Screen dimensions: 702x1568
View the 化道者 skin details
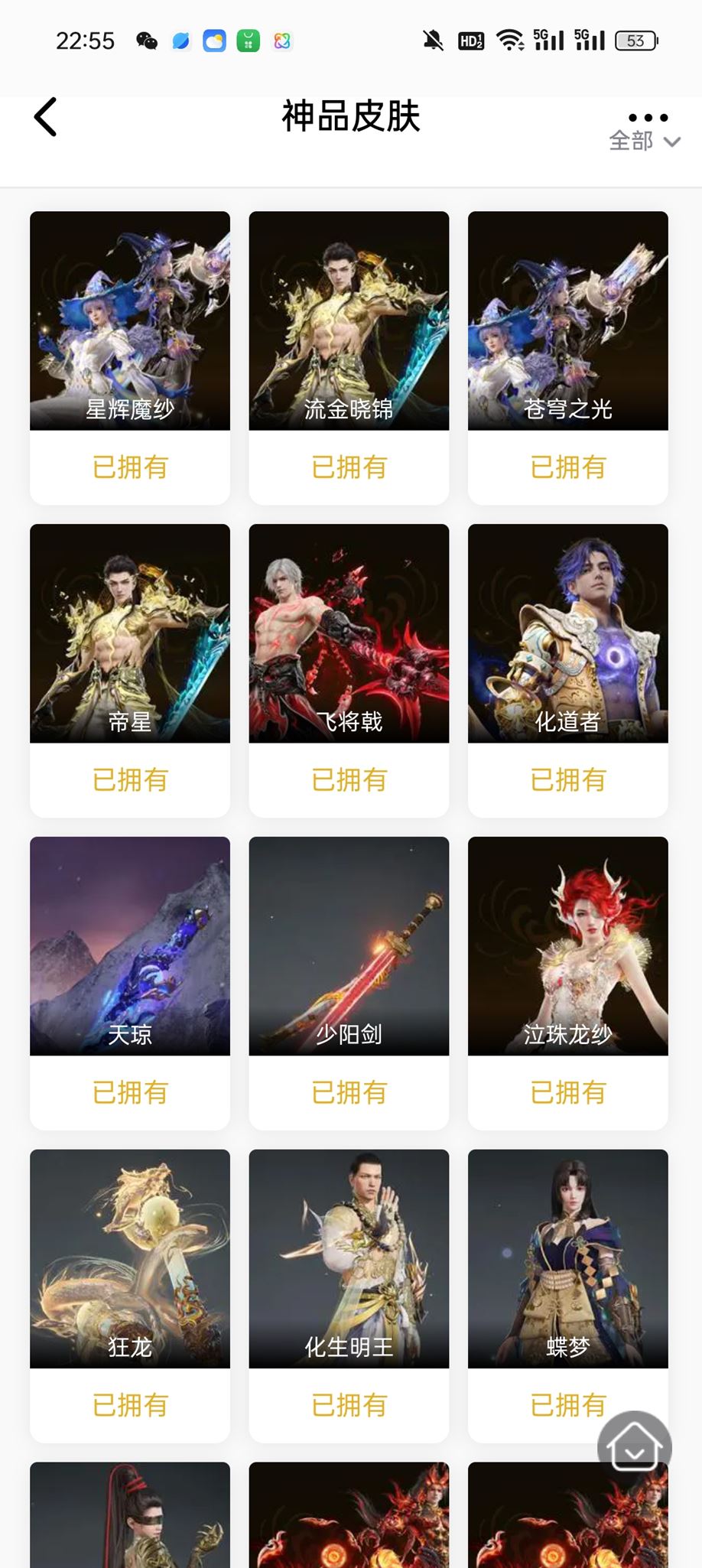[x=568, y=671]
